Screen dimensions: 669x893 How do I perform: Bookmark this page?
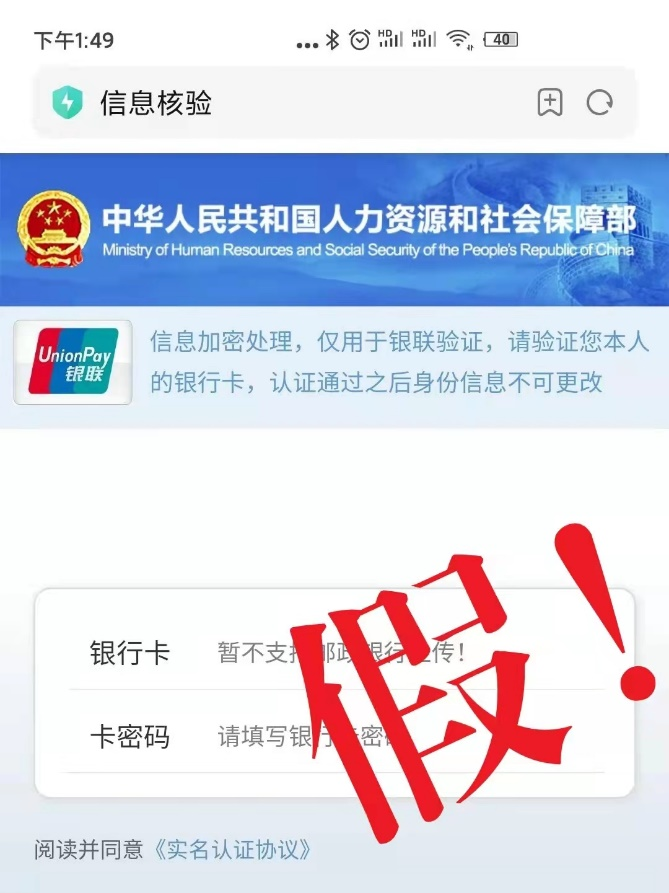(550, 102)
